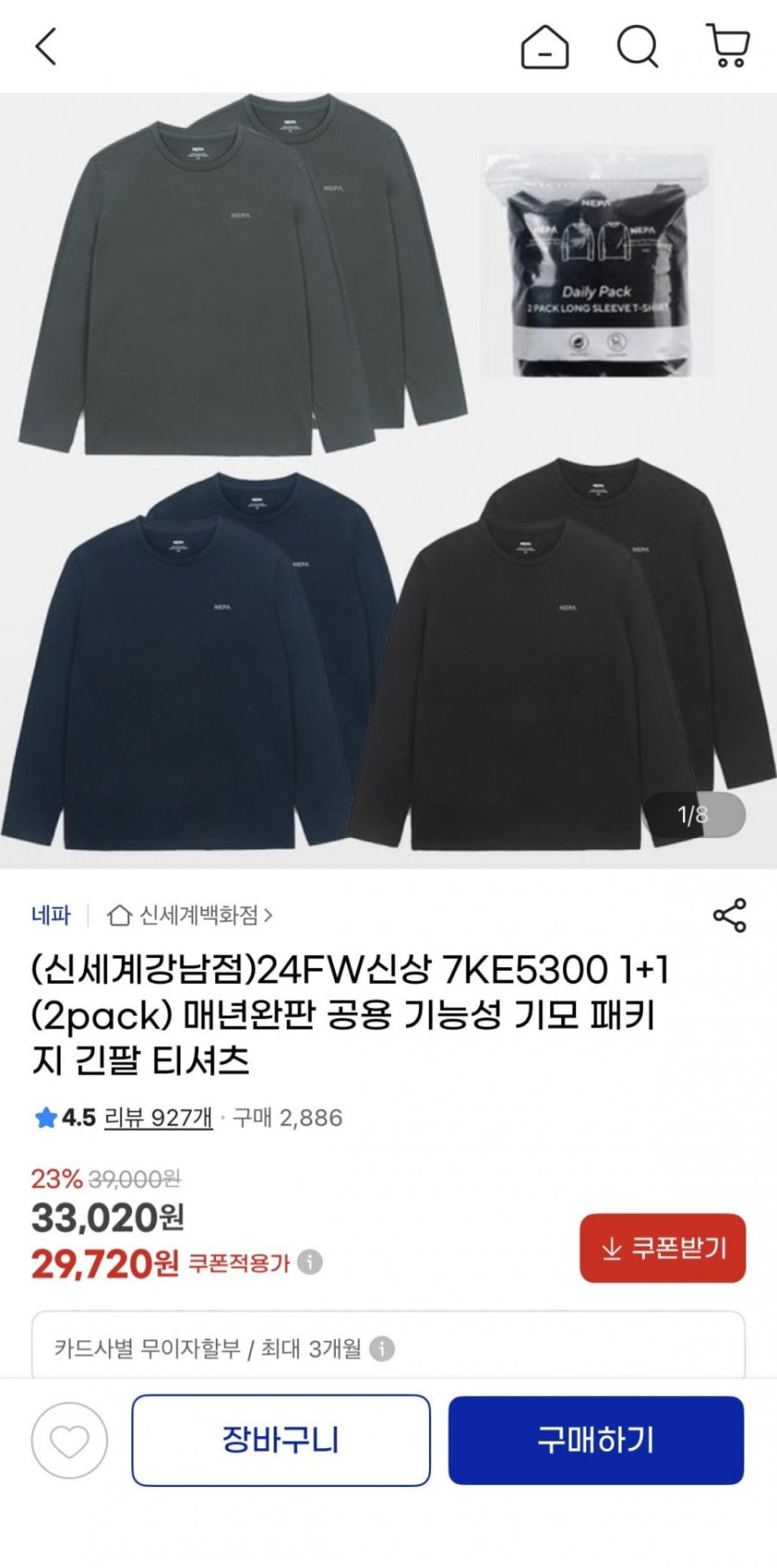Go back using the top-left arrow
This screenshot has width=777, height=1568.
[46, 46]
